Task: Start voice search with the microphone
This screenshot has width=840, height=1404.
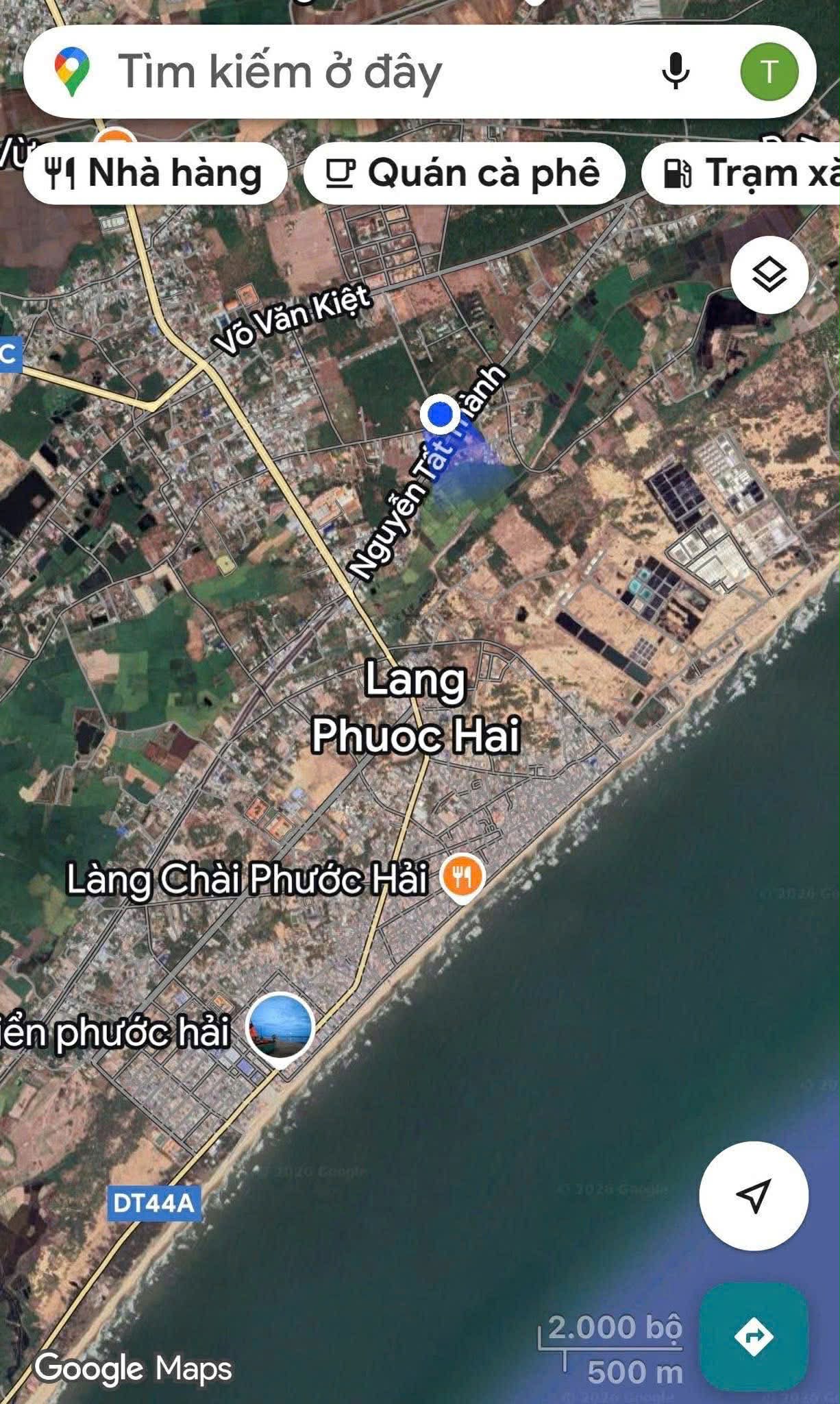Action: coord(676,71)
